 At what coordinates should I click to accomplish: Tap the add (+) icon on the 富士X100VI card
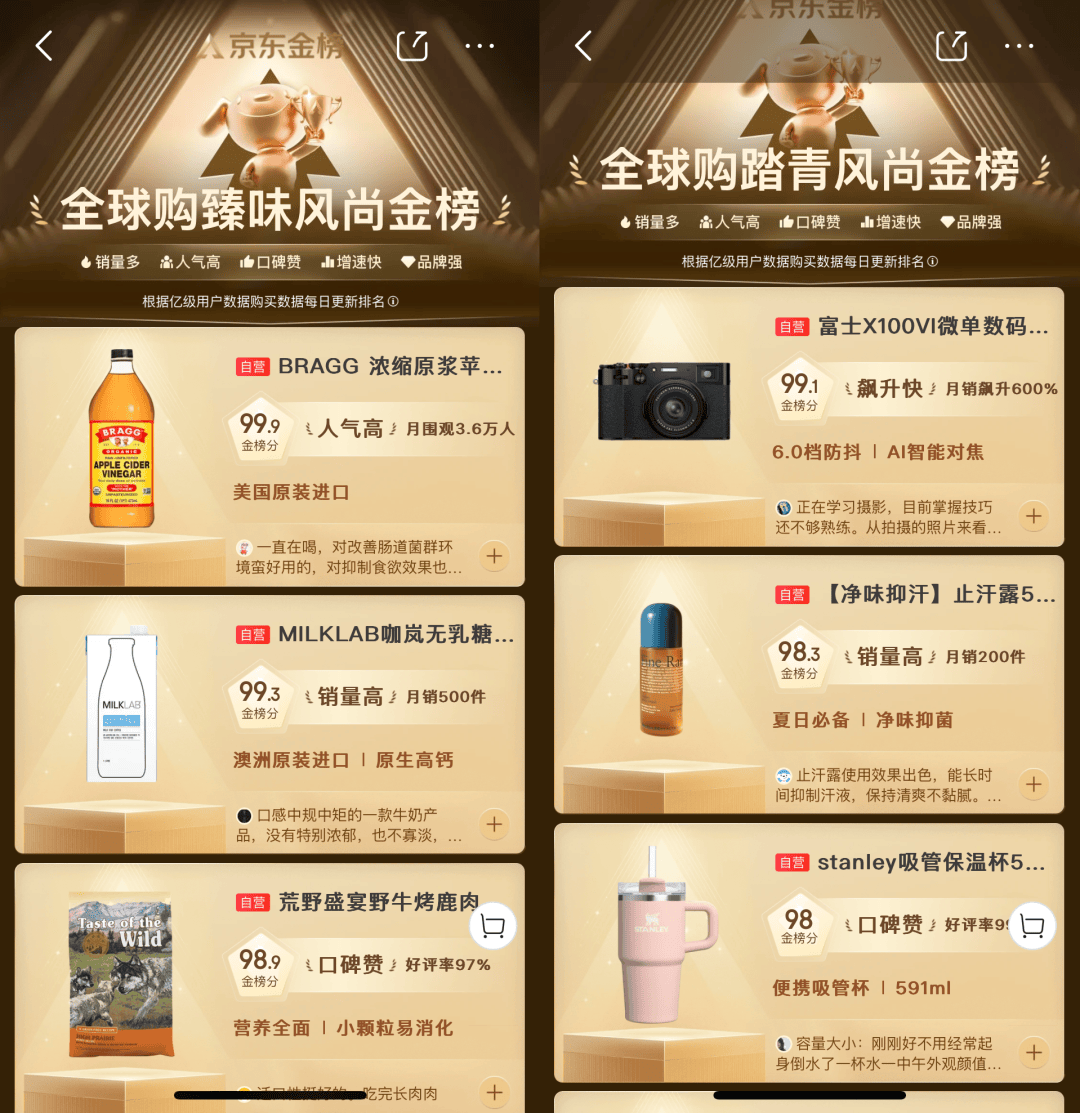coord(1034,516)
